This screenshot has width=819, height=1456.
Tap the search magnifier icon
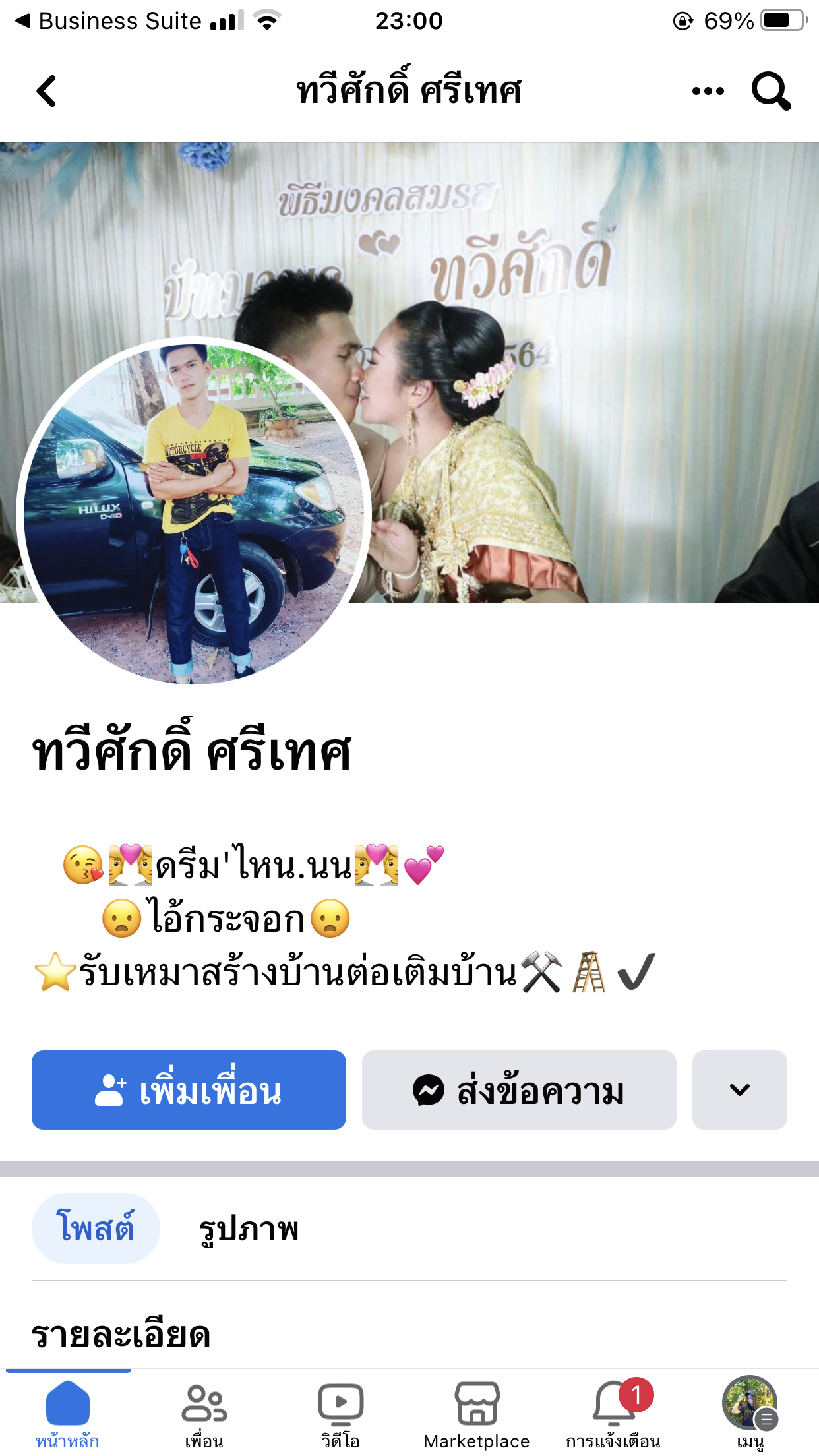tap(771, 91)
